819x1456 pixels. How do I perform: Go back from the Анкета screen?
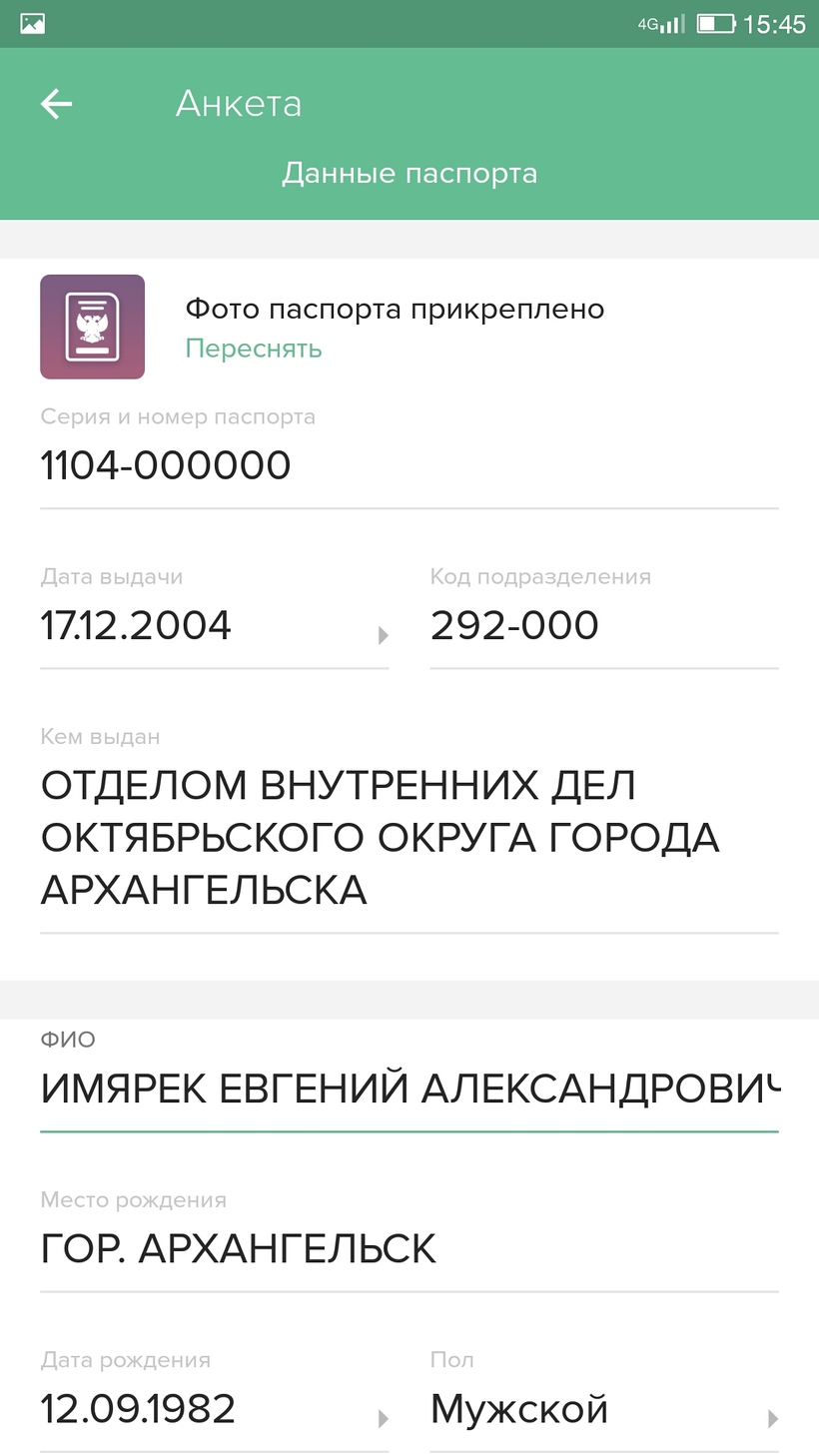(57, 104)
